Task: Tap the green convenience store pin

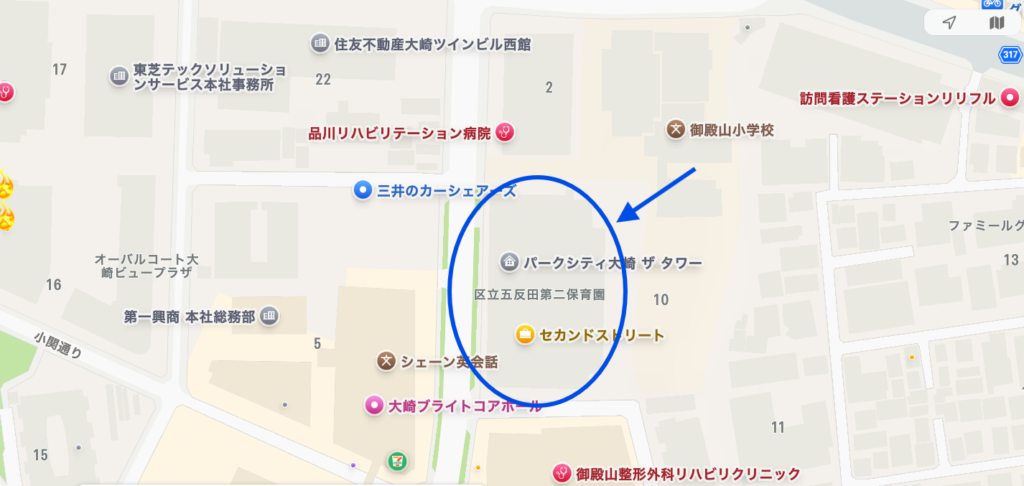Action: tap(398, 463)
